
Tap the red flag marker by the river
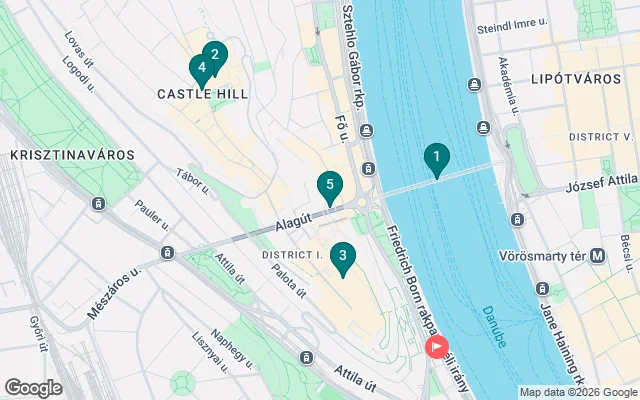(437, 347)
